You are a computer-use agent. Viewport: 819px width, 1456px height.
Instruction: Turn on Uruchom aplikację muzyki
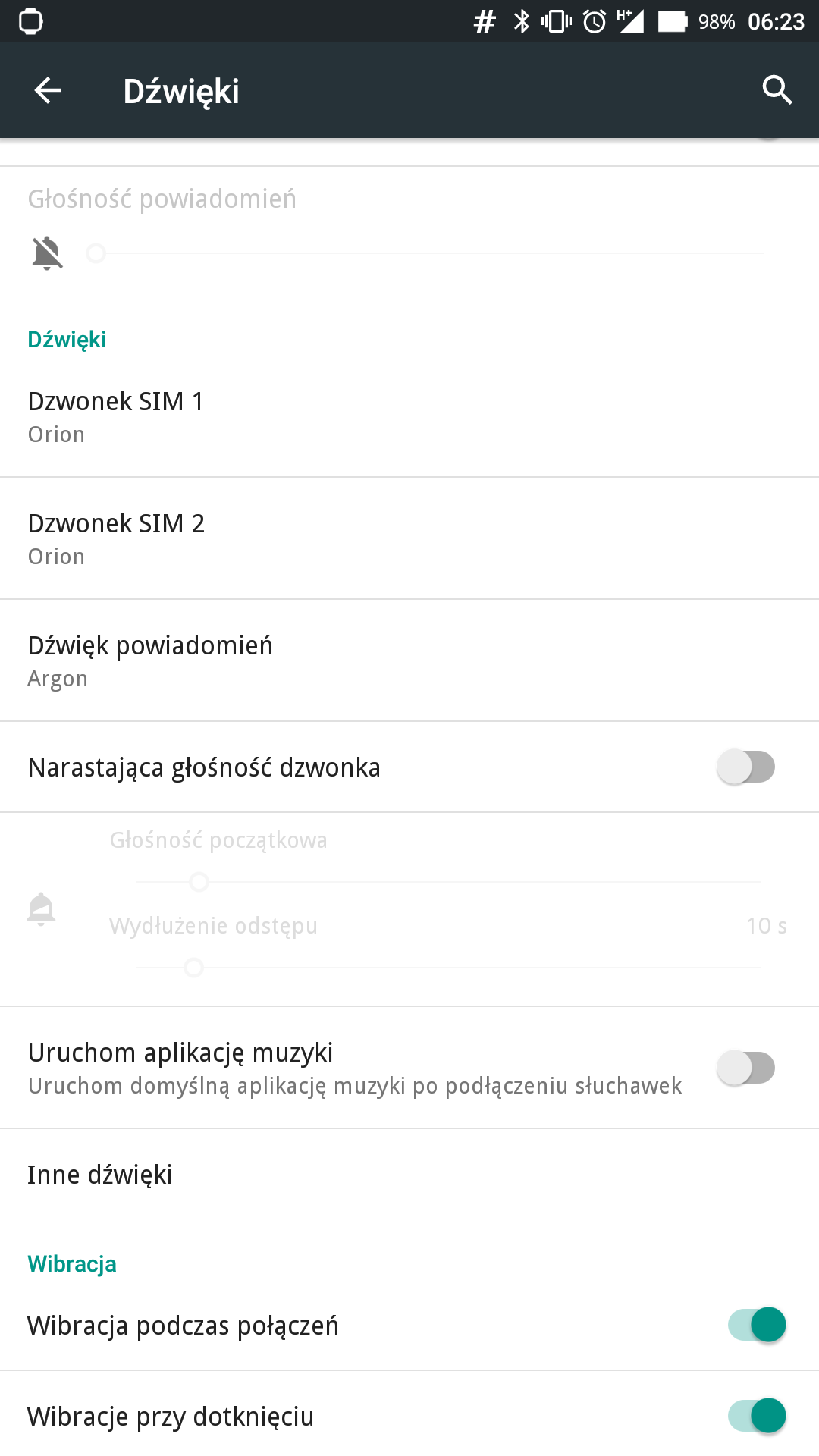click(x=746, y=1068)
